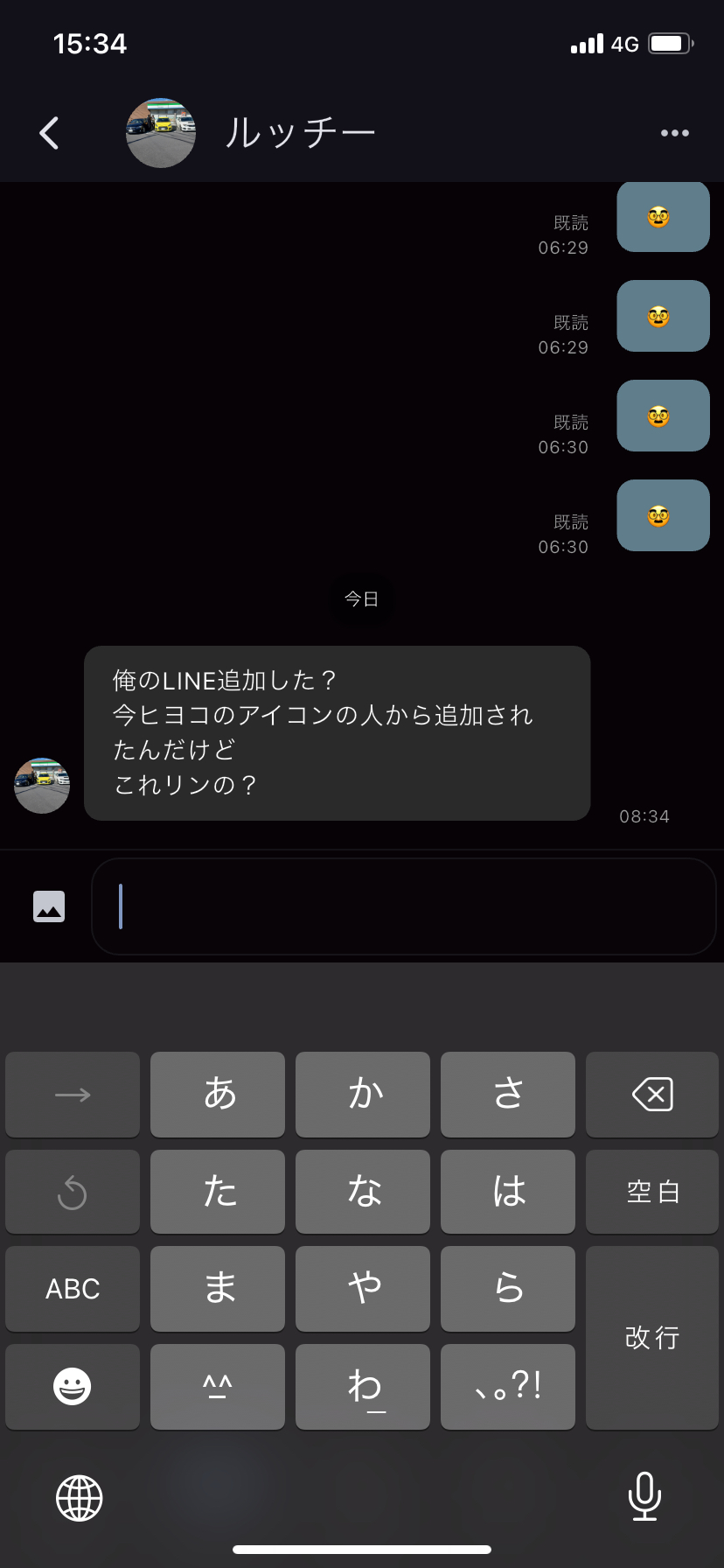Image resolution: width=724 pixels, height=1568 pixels.
Task: Attach a photo with the image icon
Action: coord(49,906)
